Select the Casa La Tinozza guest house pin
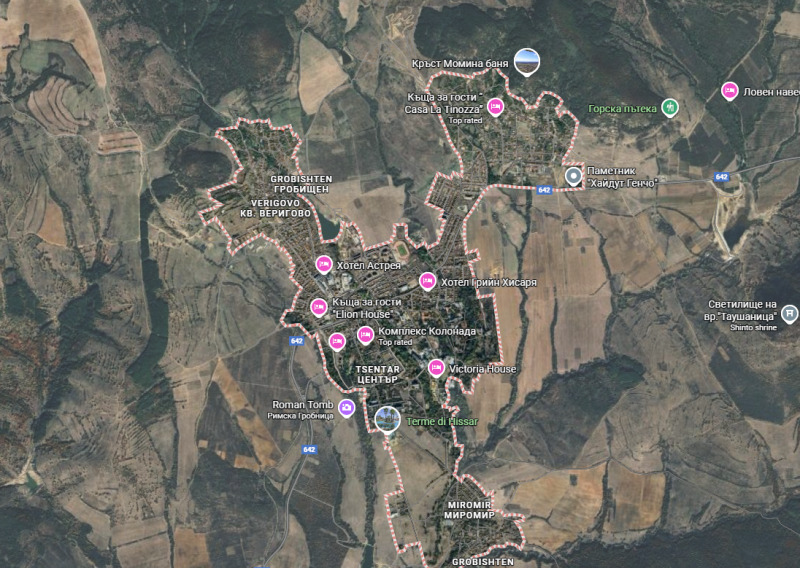Screen dimensions: 800x568 [495, 106]
